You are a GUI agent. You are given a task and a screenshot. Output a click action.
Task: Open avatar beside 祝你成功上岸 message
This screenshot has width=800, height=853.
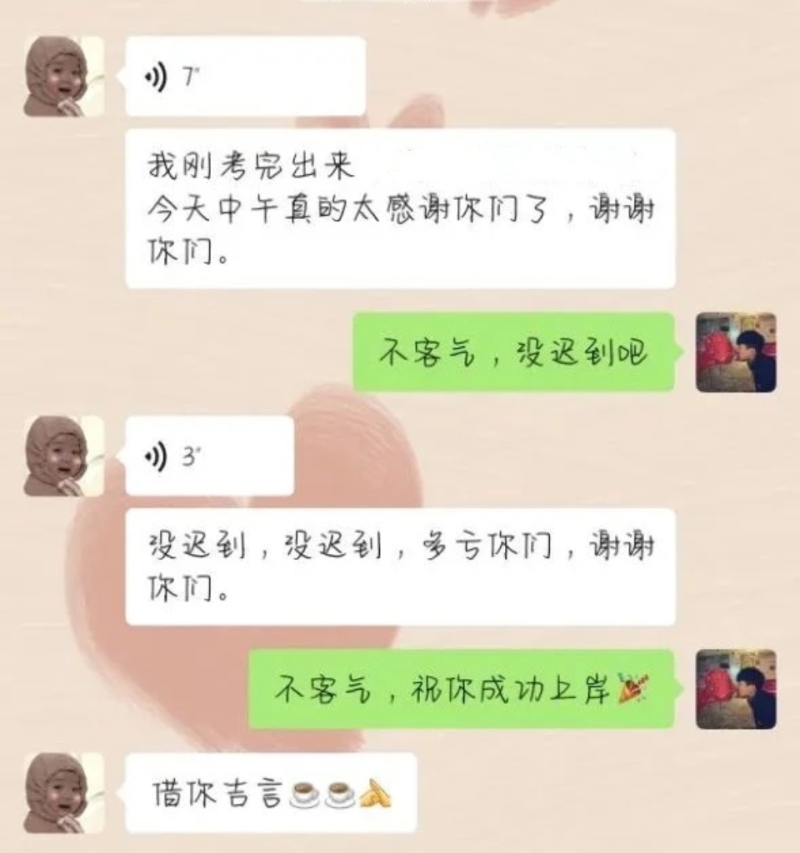click(736, 689)
